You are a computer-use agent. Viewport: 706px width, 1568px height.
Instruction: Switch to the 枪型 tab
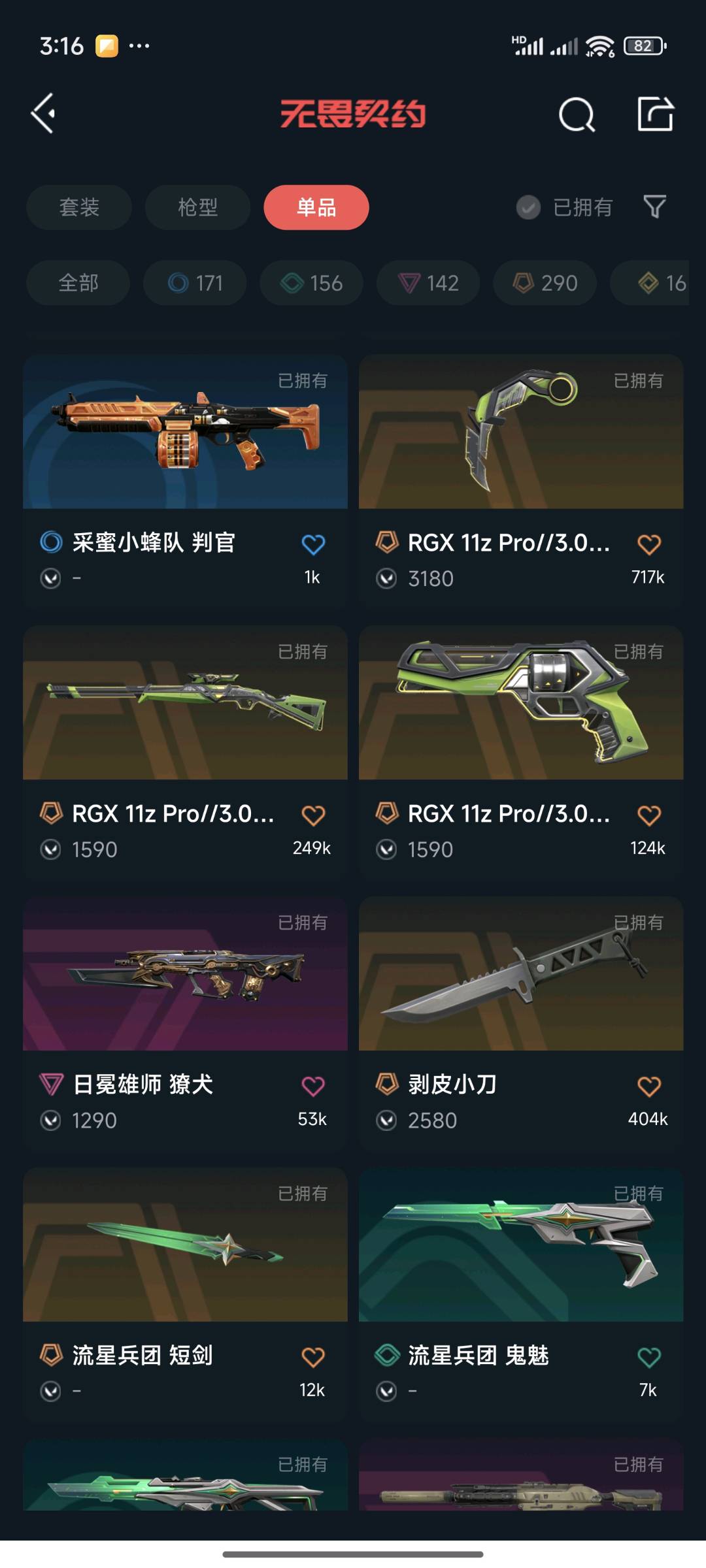click(197, 208)
